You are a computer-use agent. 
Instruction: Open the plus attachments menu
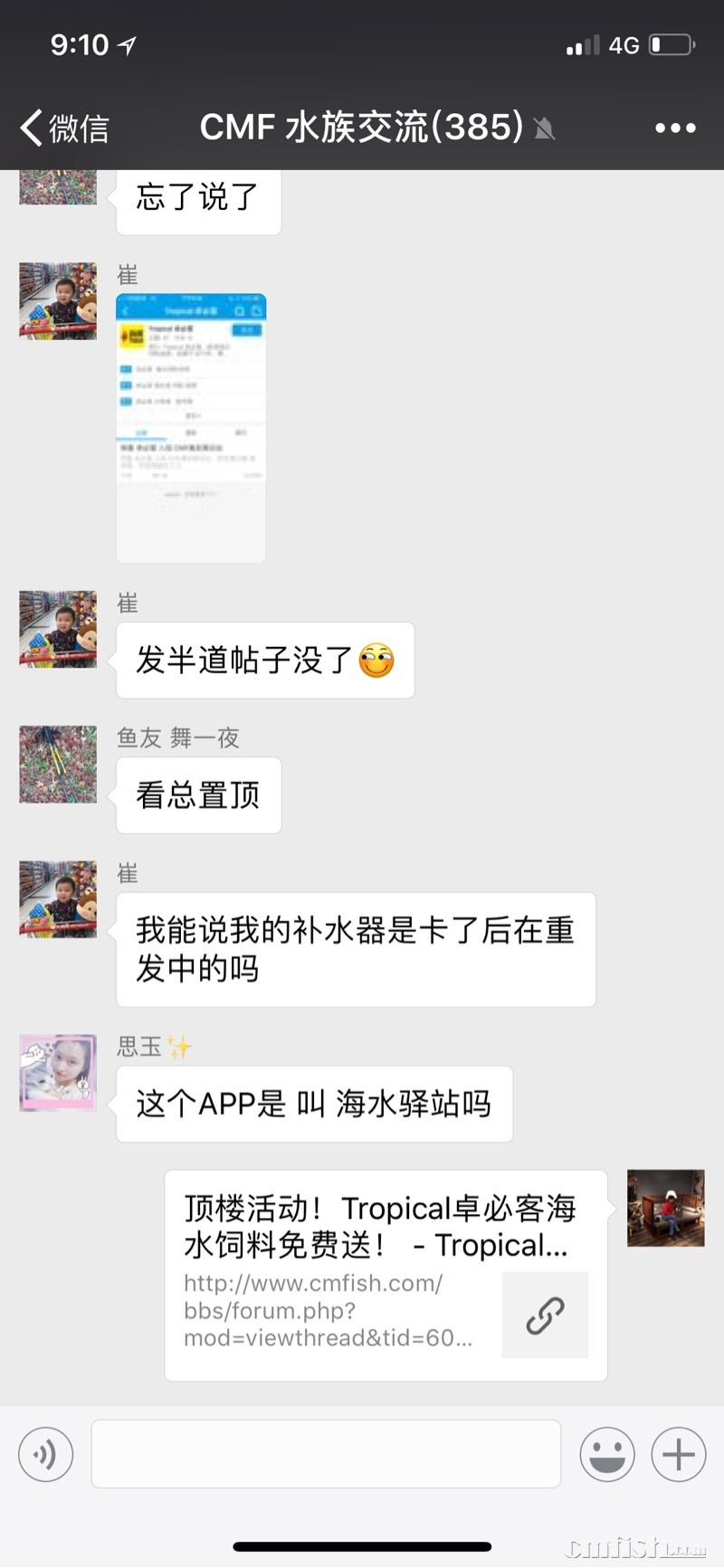click(x=678, y=1454)
